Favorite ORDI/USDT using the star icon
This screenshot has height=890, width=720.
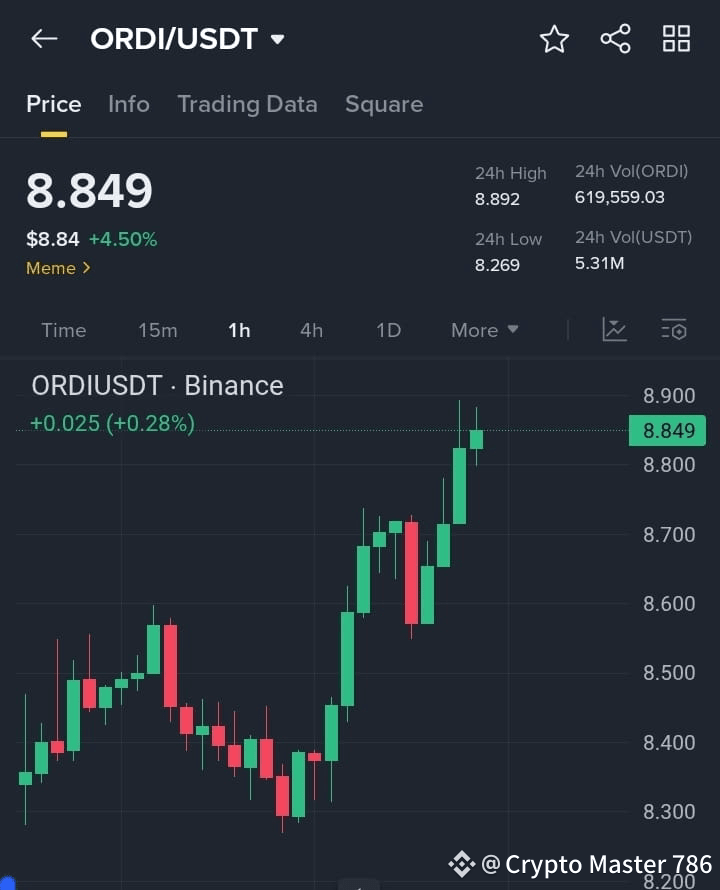[554, 39]
